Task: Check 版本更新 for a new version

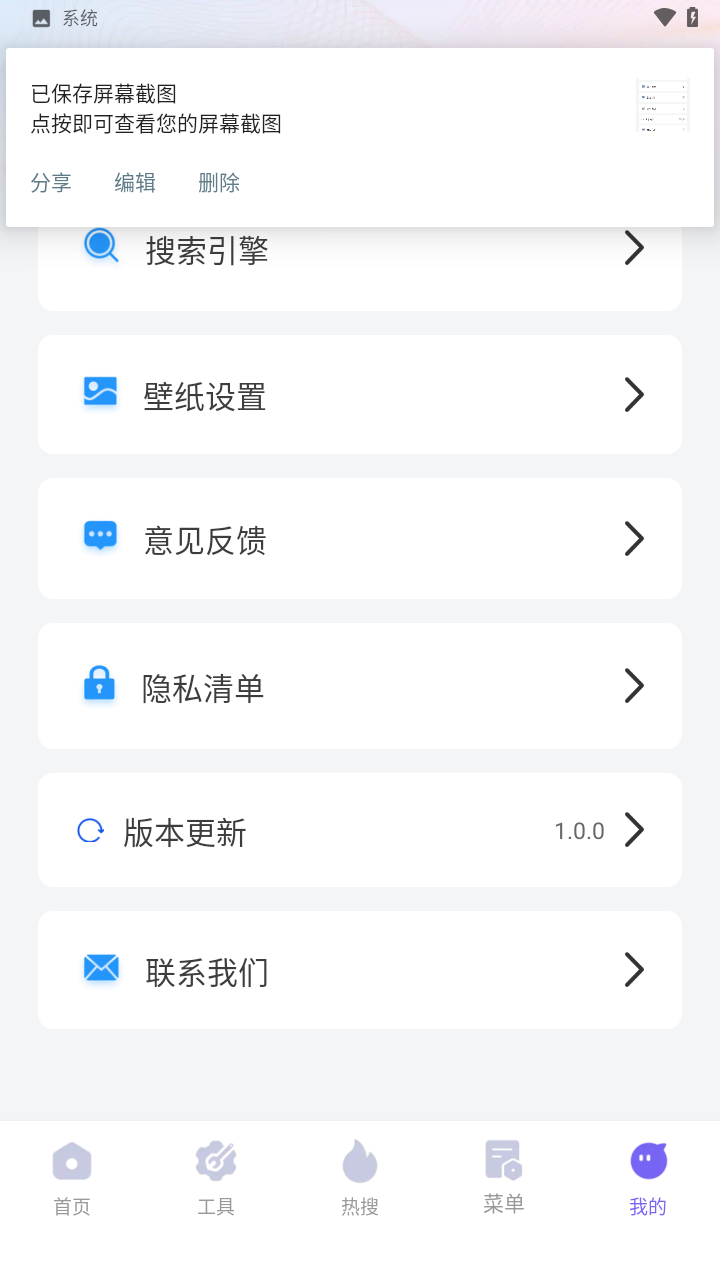Action: pos(360,830)
